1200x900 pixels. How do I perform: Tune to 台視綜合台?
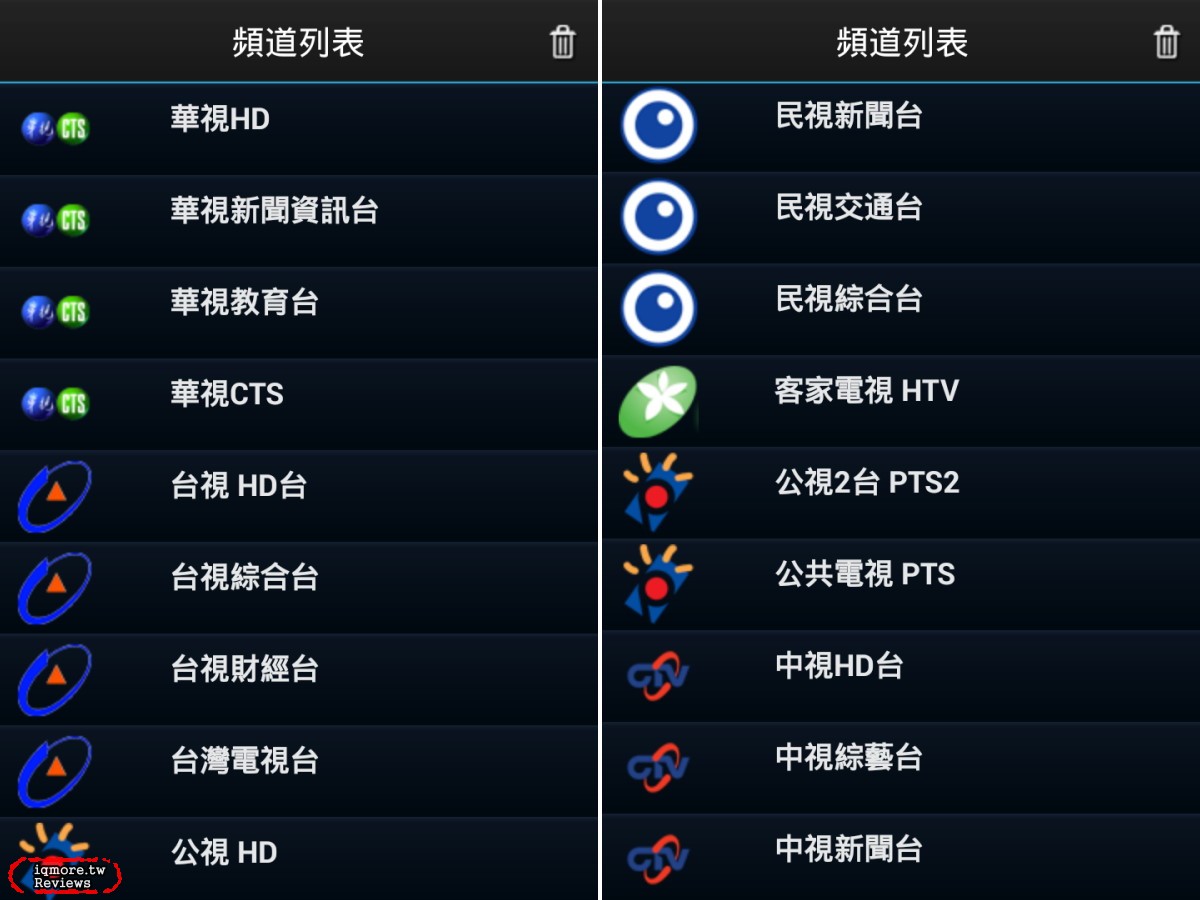(x=244, y=578)
